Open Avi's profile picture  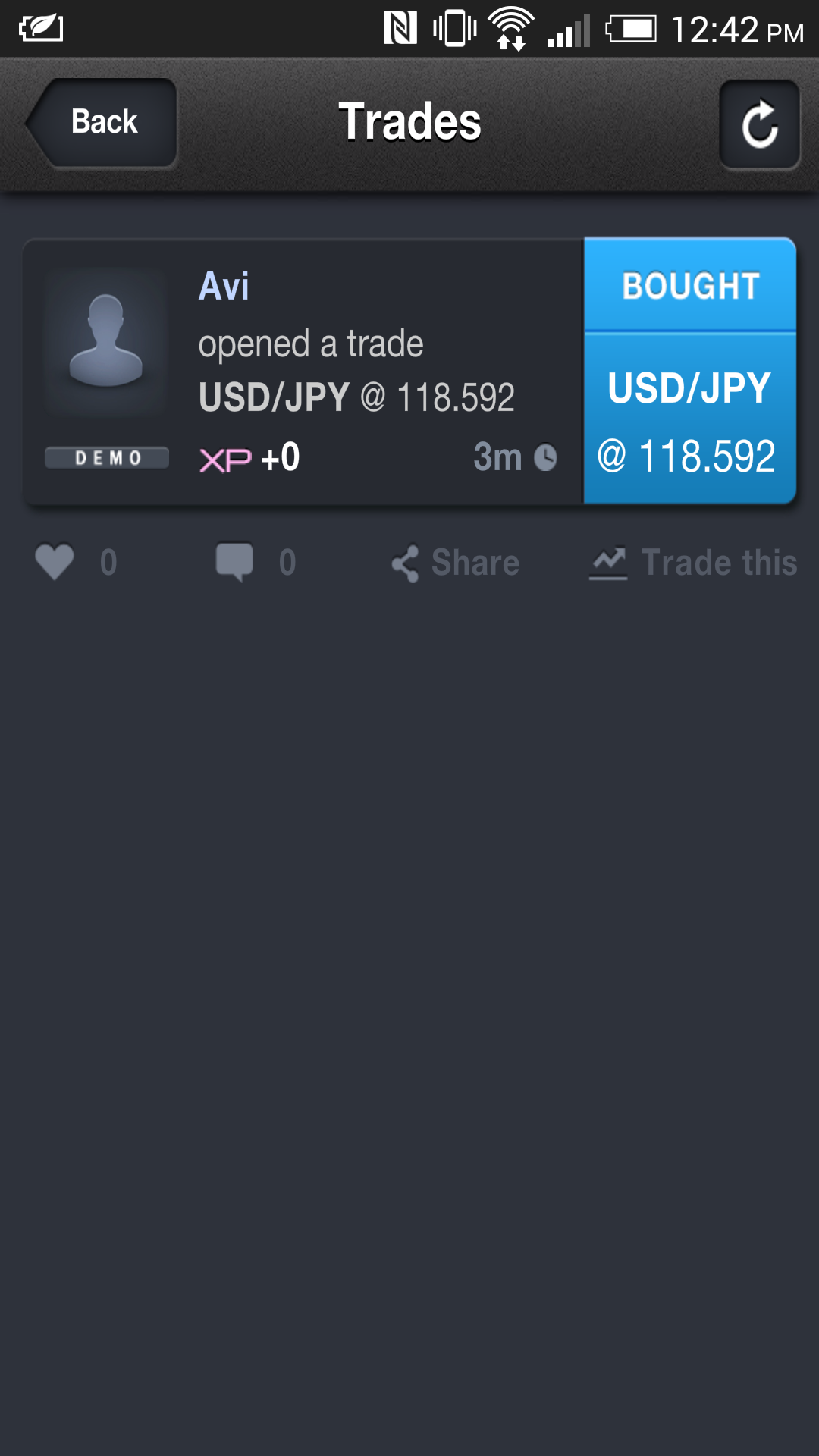(x=106, y=341)
